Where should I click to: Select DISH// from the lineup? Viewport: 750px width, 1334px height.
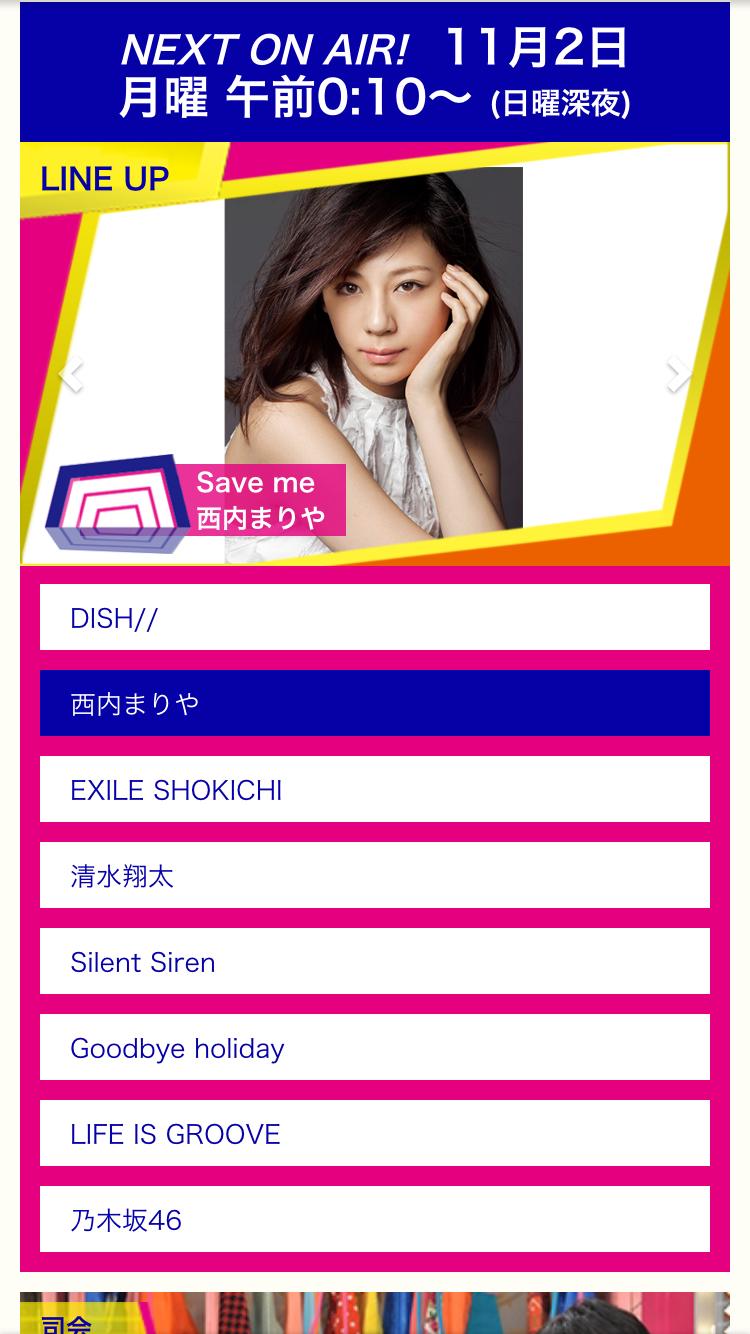tap(375, 617)
